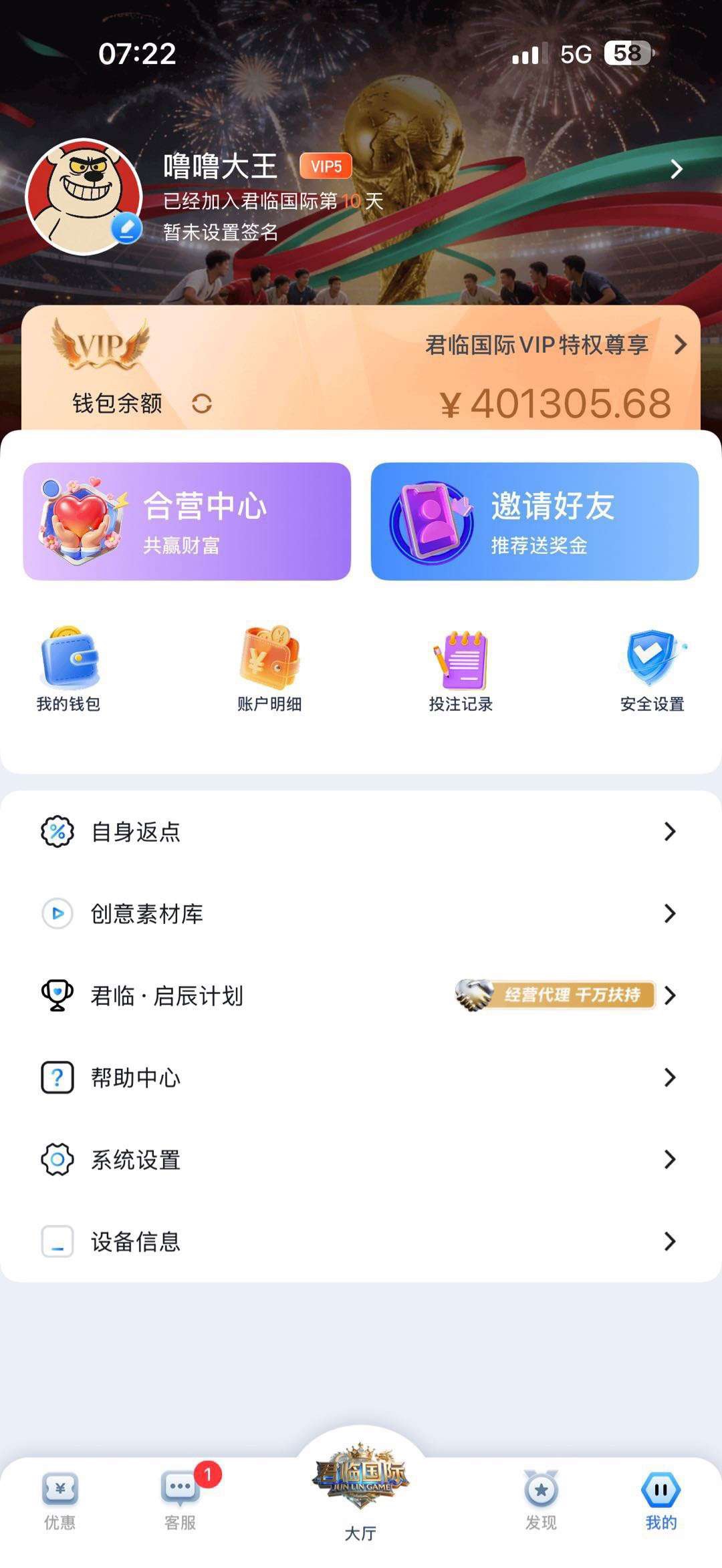722x1568 pixels.
Task: View 账户明细 account details
Action: pos(269,669)
